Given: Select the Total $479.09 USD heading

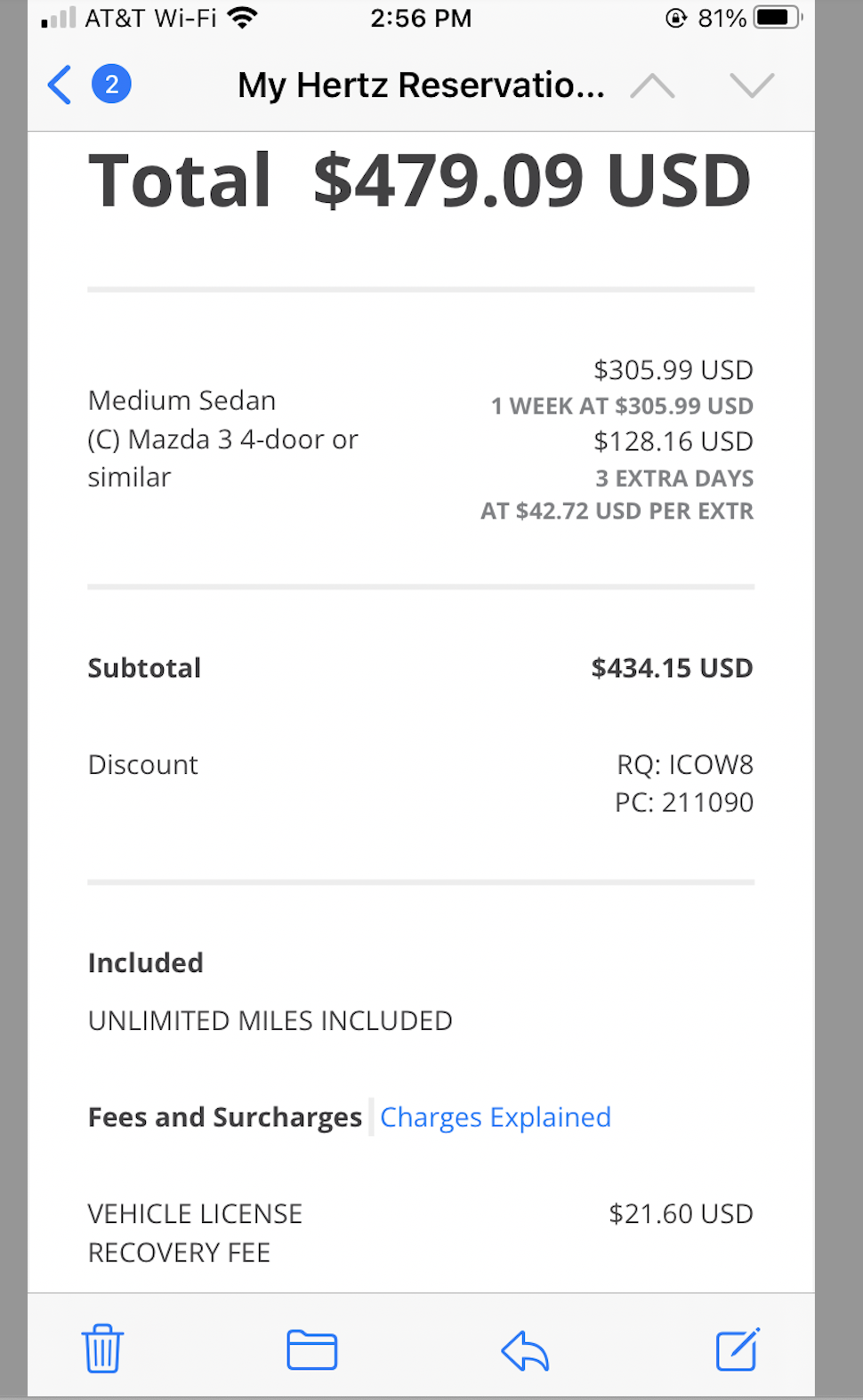Looking at the screenshot, I should coord(418,180).
